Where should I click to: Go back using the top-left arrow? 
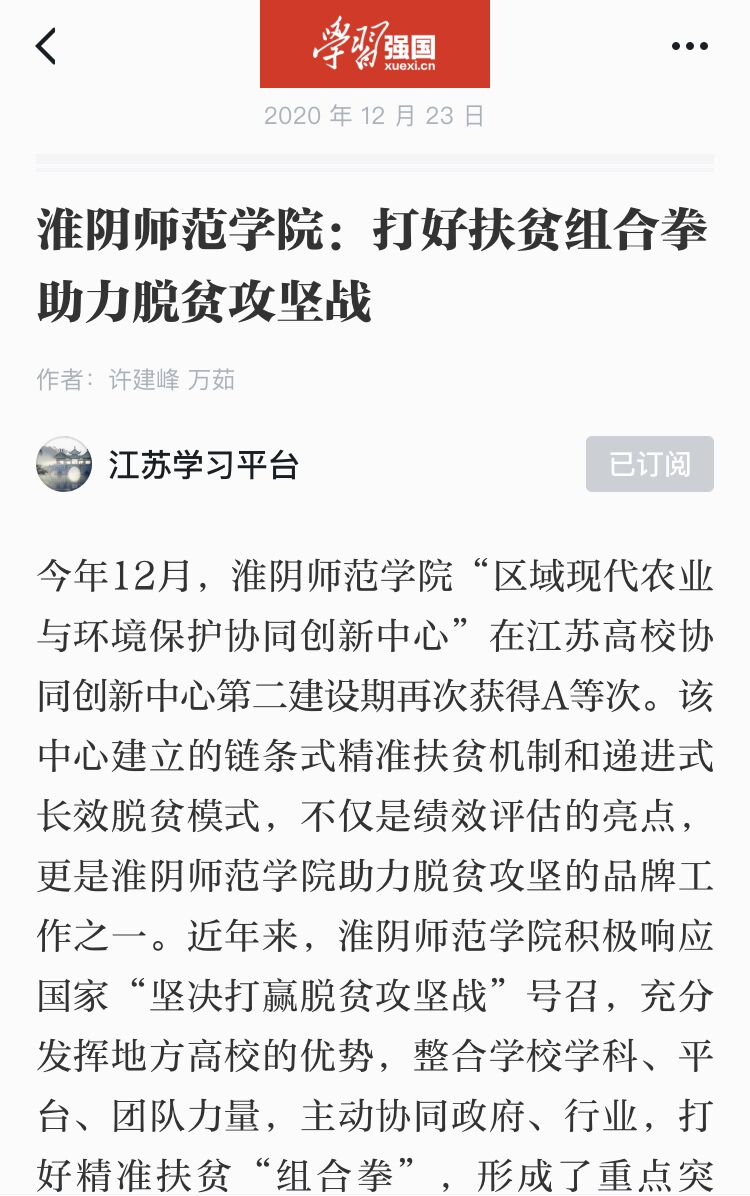pyautogui.click(x=46, y=46)
